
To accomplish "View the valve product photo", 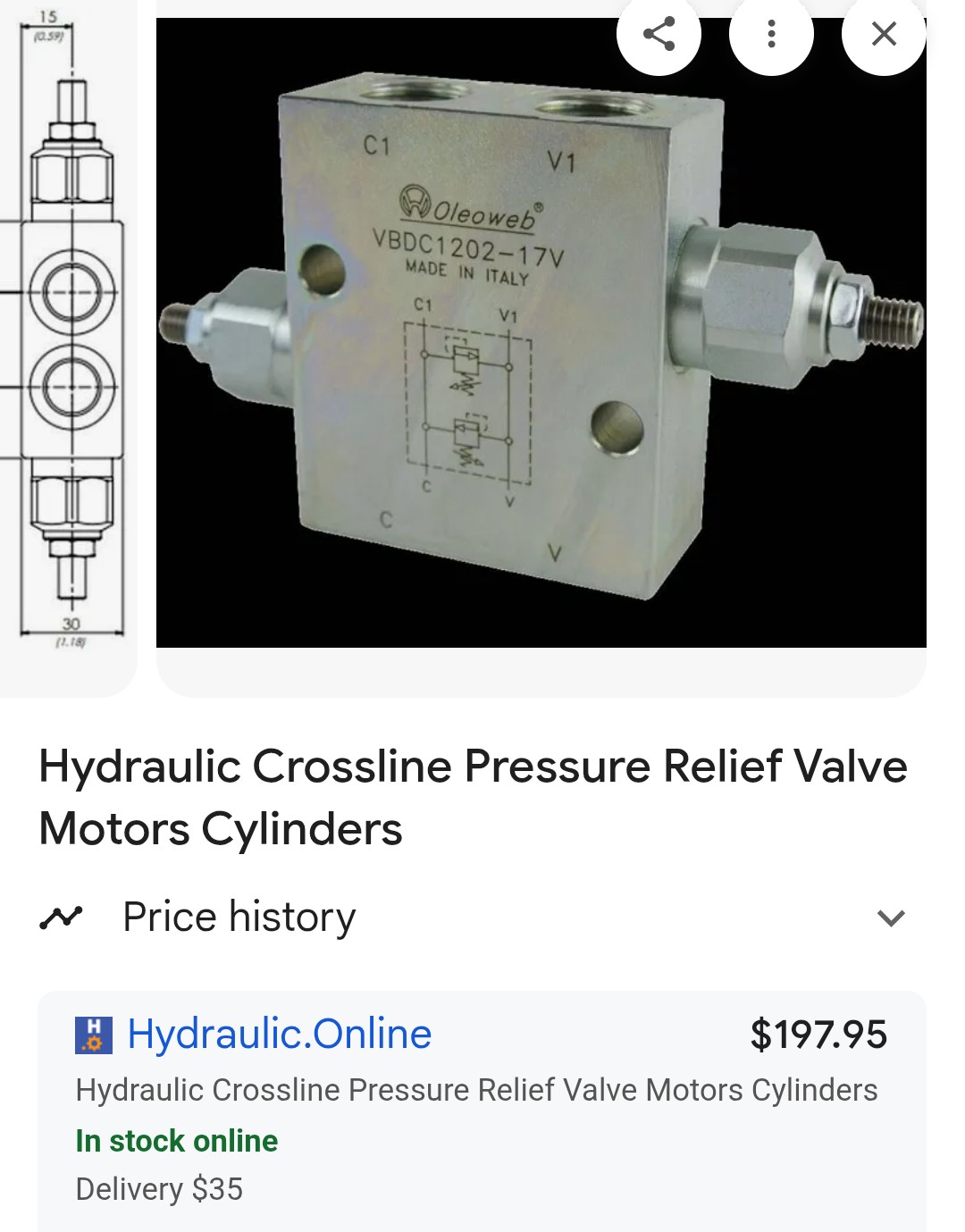I will (x=541, y=357).
